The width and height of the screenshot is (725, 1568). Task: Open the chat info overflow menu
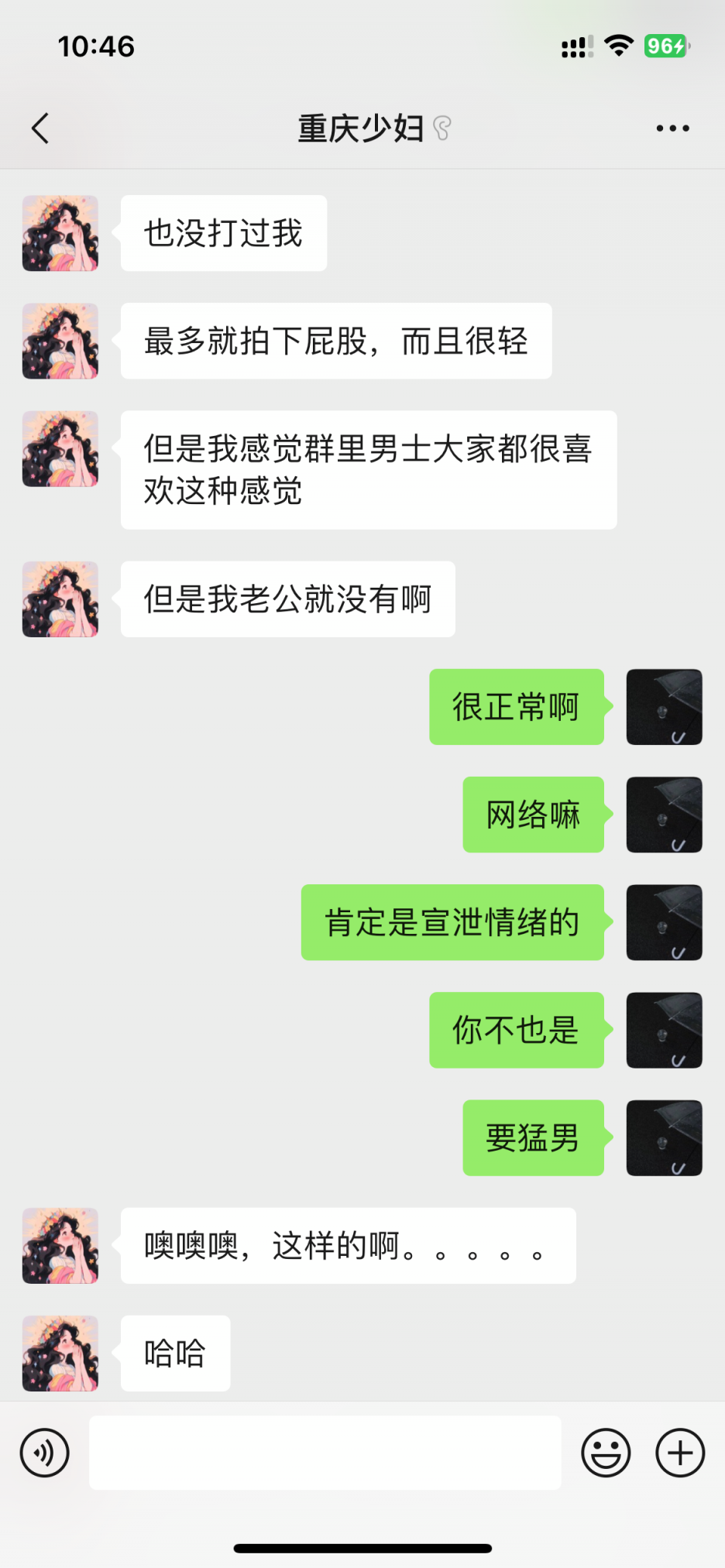coord(672,129)
